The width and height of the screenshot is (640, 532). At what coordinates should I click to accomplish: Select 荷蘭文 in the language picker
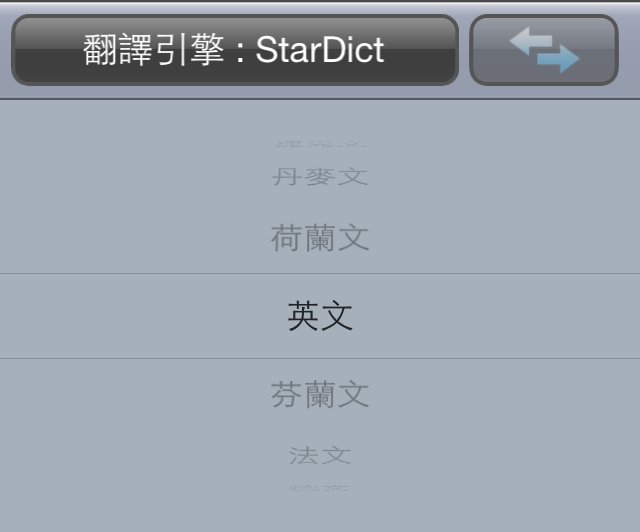click(x=320, y=238)
